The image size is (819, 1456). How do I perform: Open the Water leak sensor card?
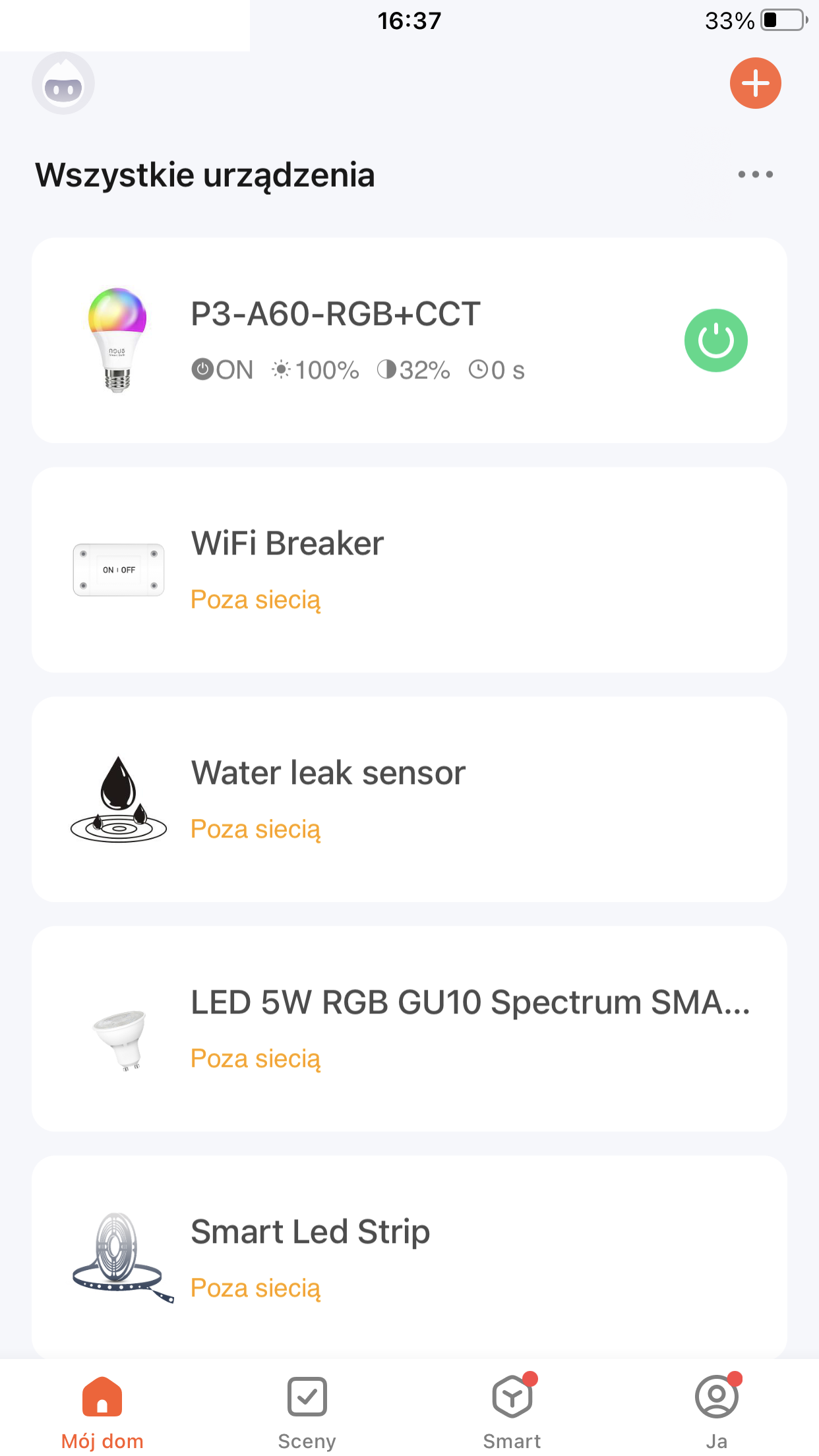click(x=409, y=799)
